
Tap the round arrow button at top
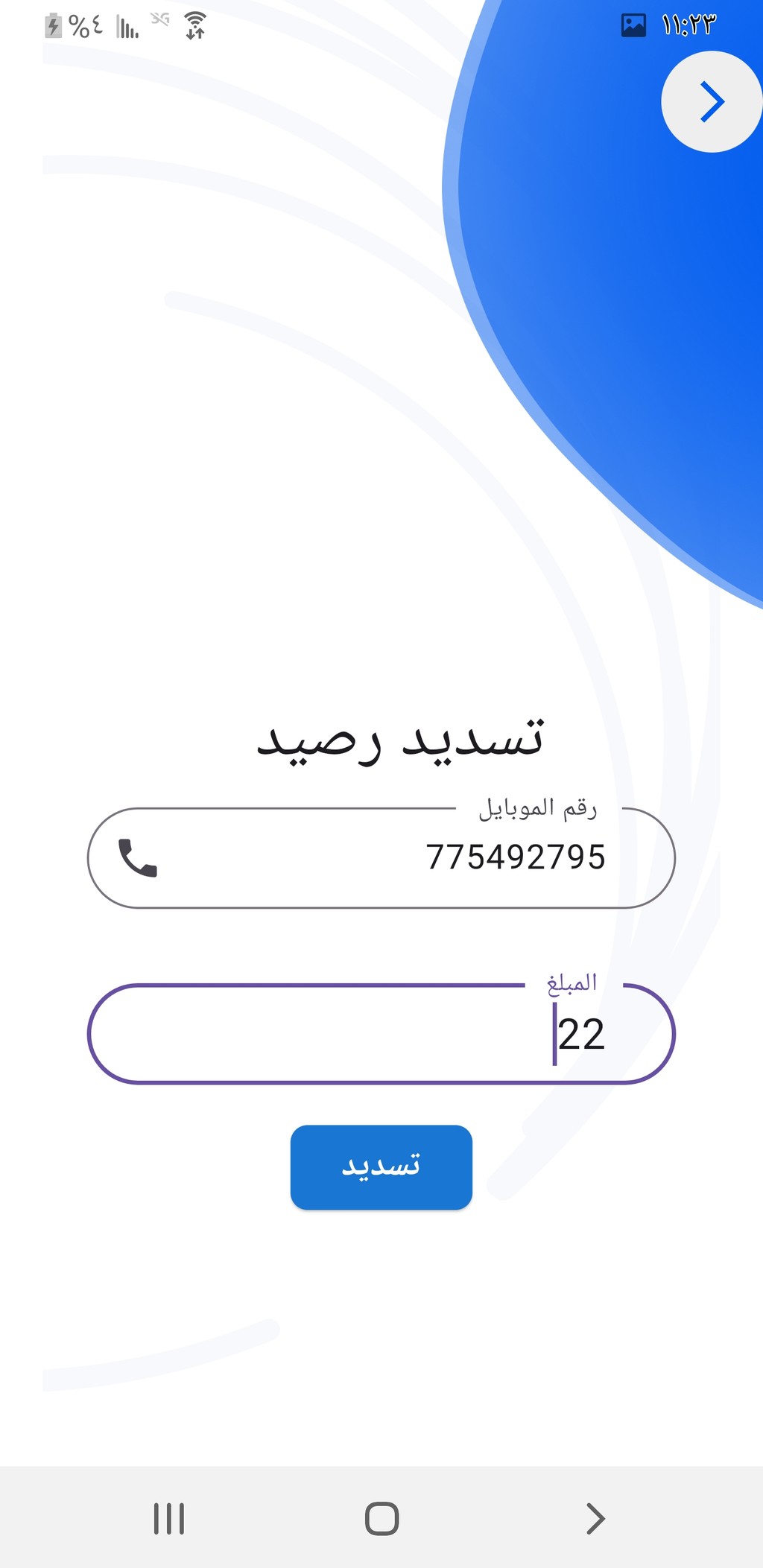(x=712, y=102)
